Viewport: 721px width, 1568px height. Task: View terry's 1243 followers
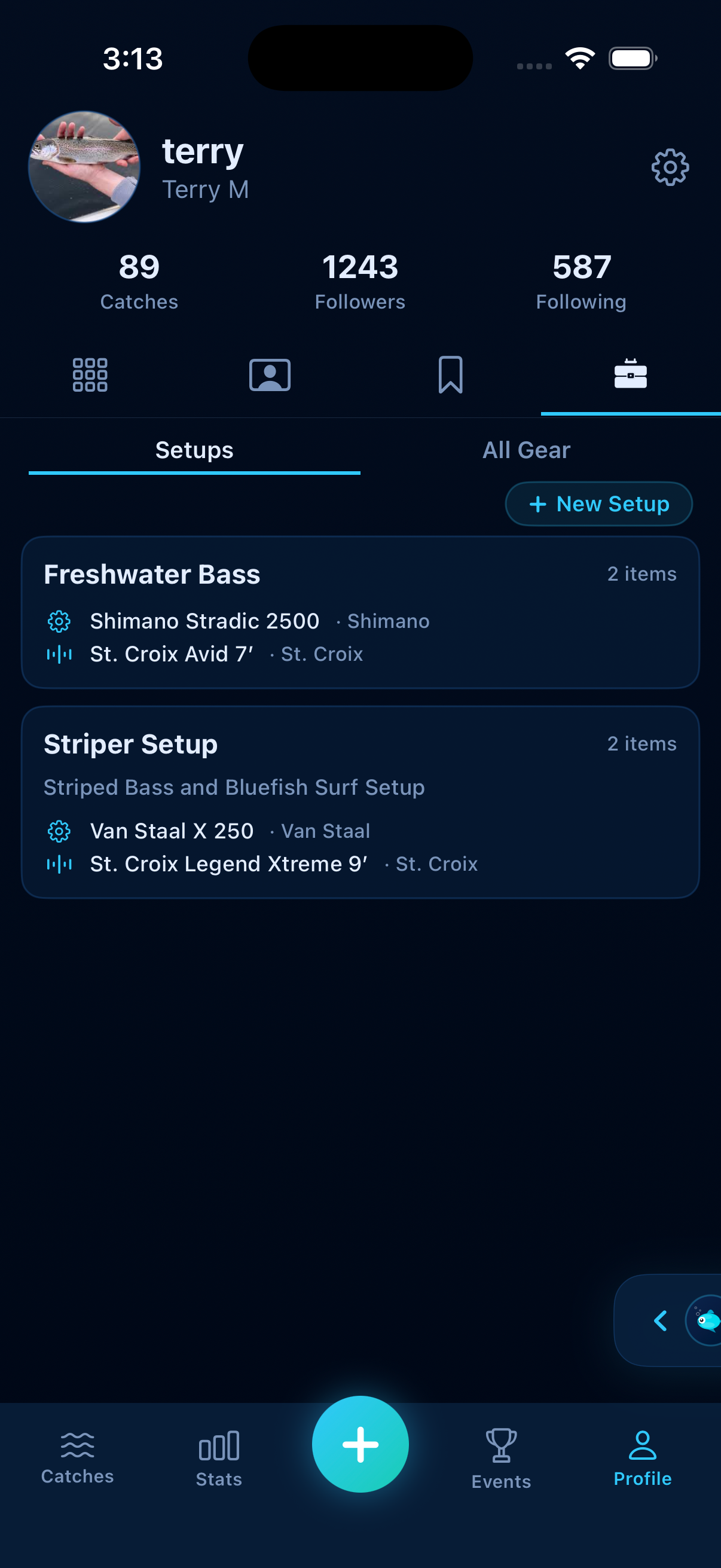[360, 279]
